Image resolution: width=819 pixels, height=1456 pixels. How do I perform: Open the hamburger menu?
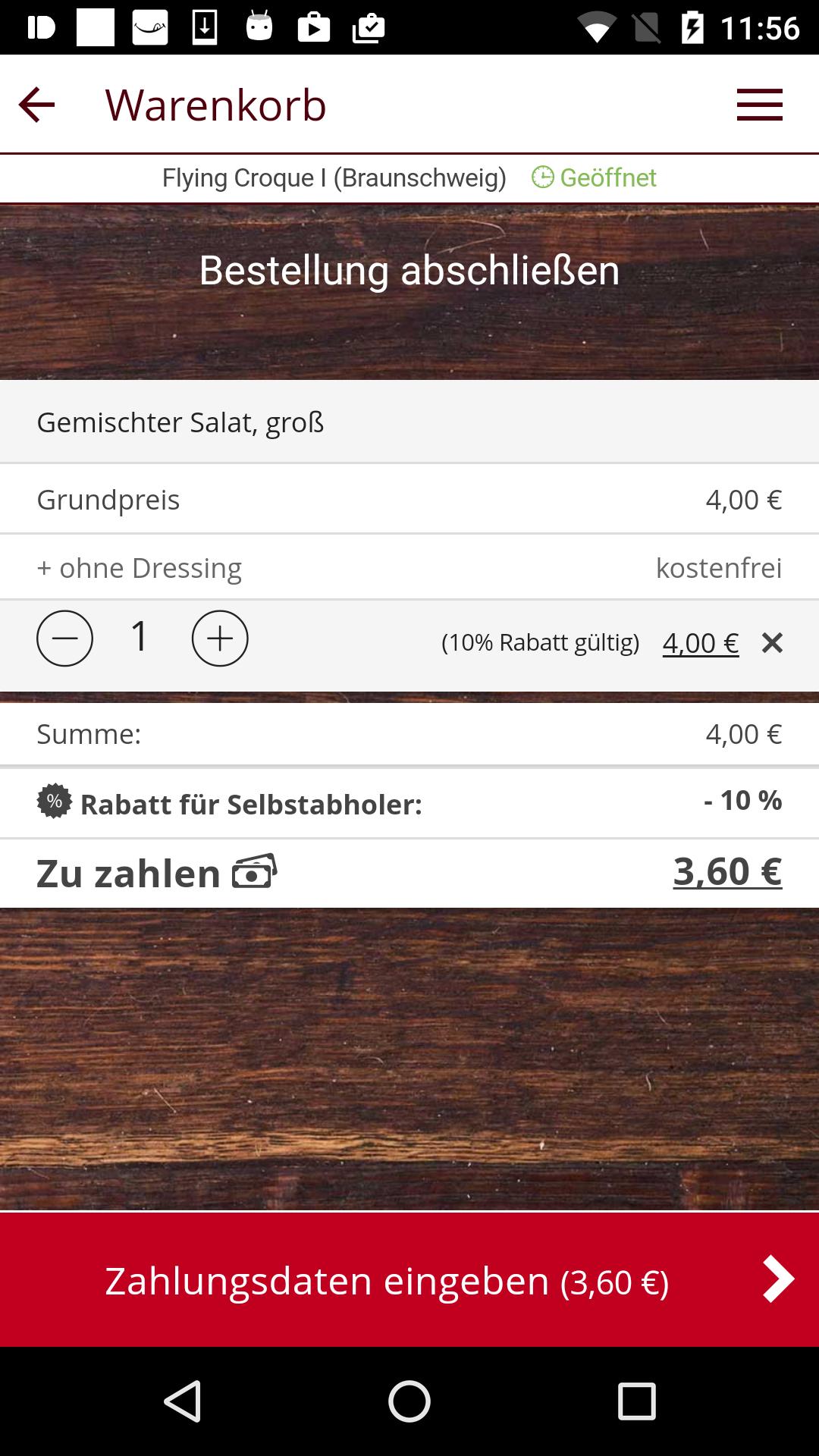tap(759, 105)
